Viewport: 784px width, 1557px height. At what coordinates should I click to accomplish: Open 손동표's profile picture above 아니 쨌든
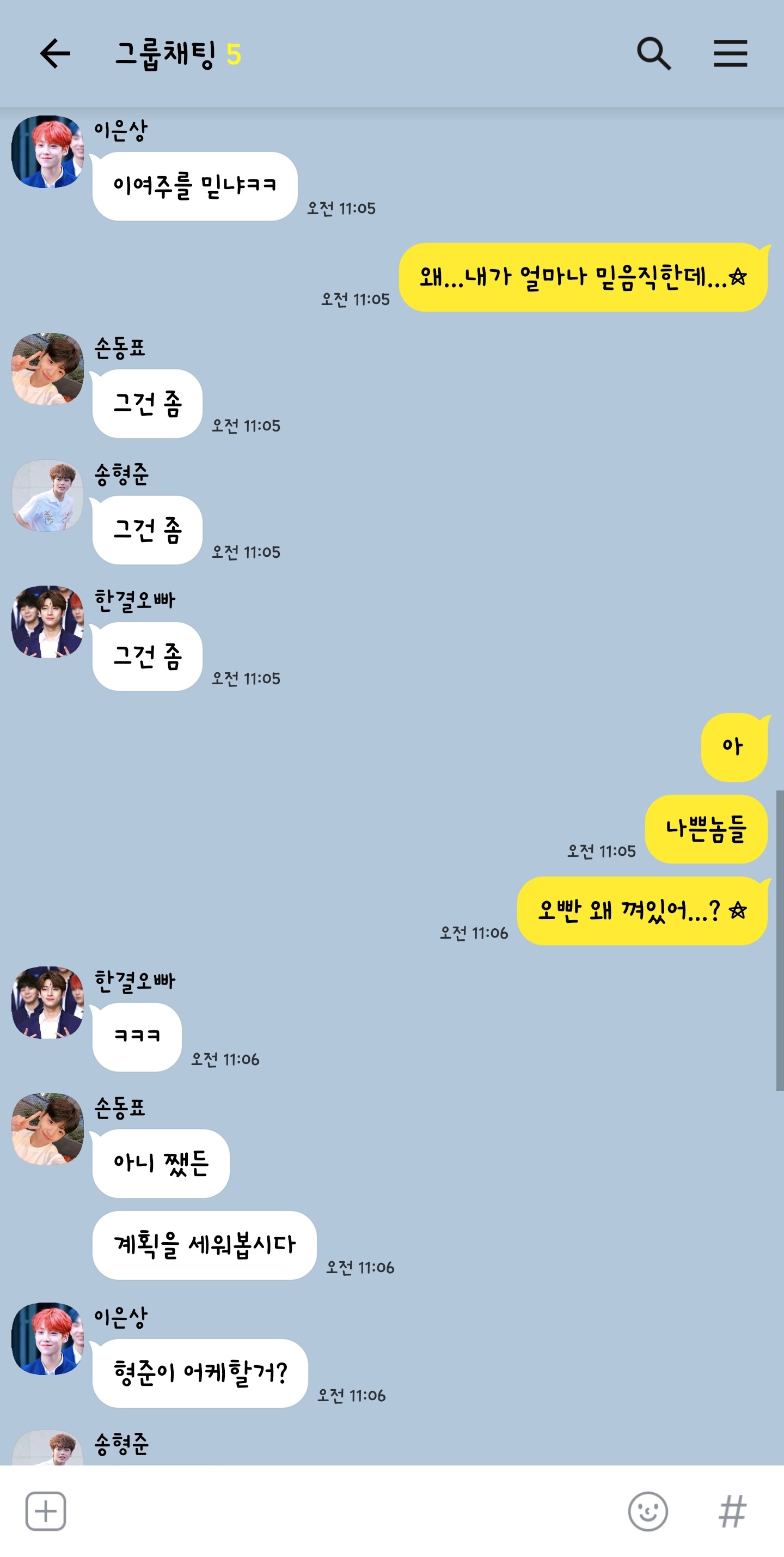[47, 1128]
